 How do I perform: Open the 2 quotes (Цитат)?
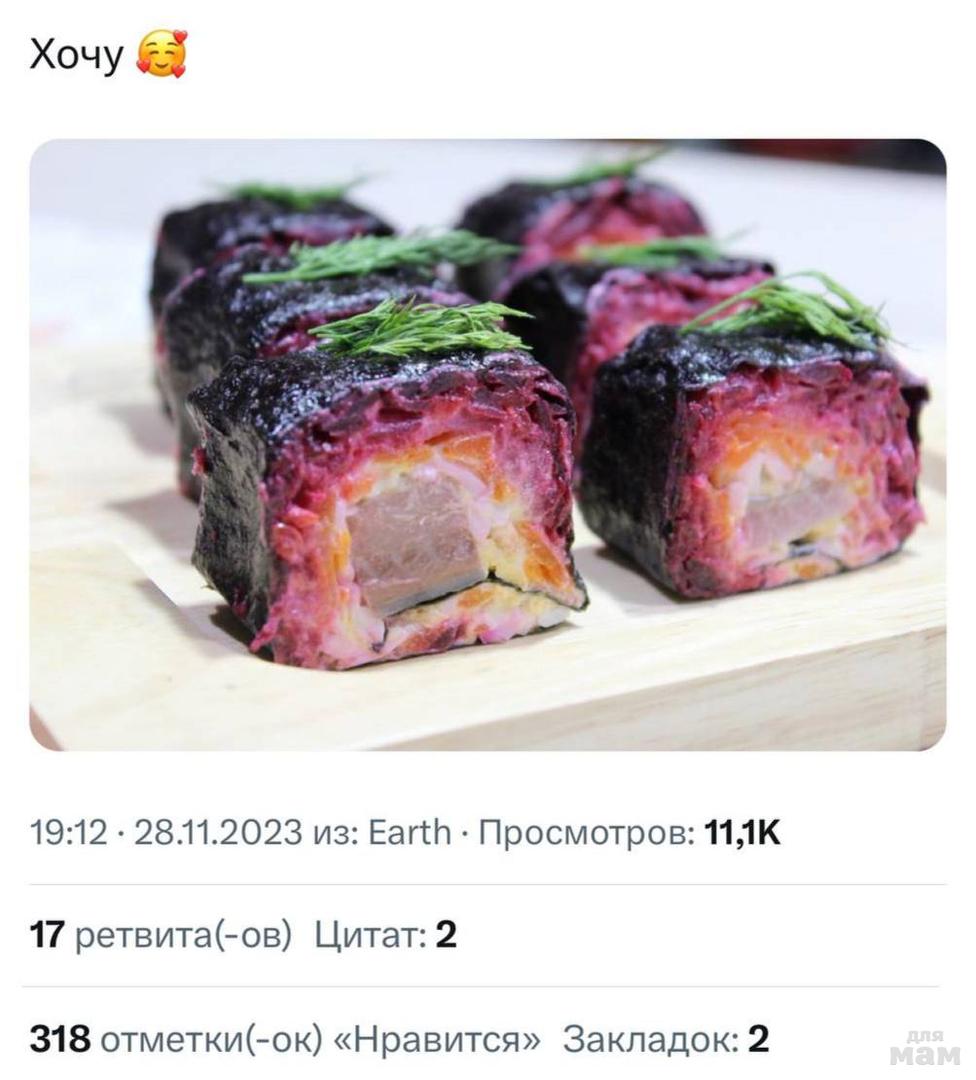pos(385,935)
